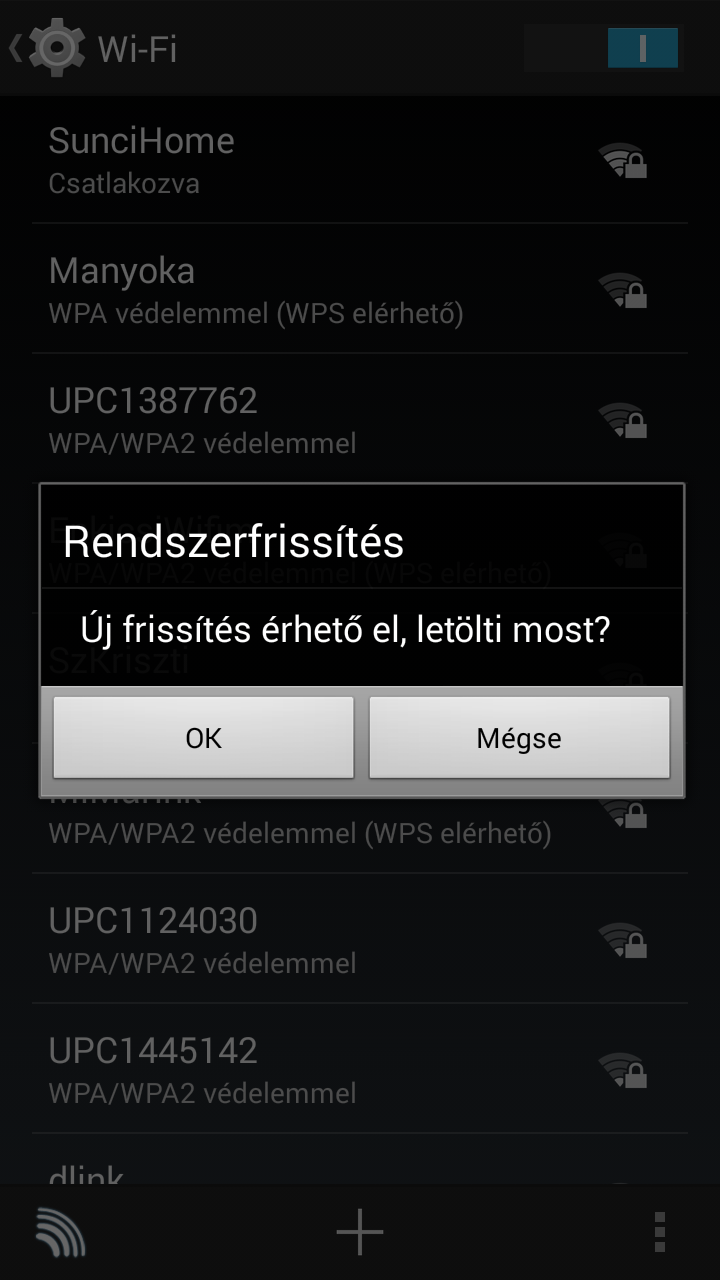
Task: Start WPS push button setup
Action: pyautogui.click(x=61, y=1233)
